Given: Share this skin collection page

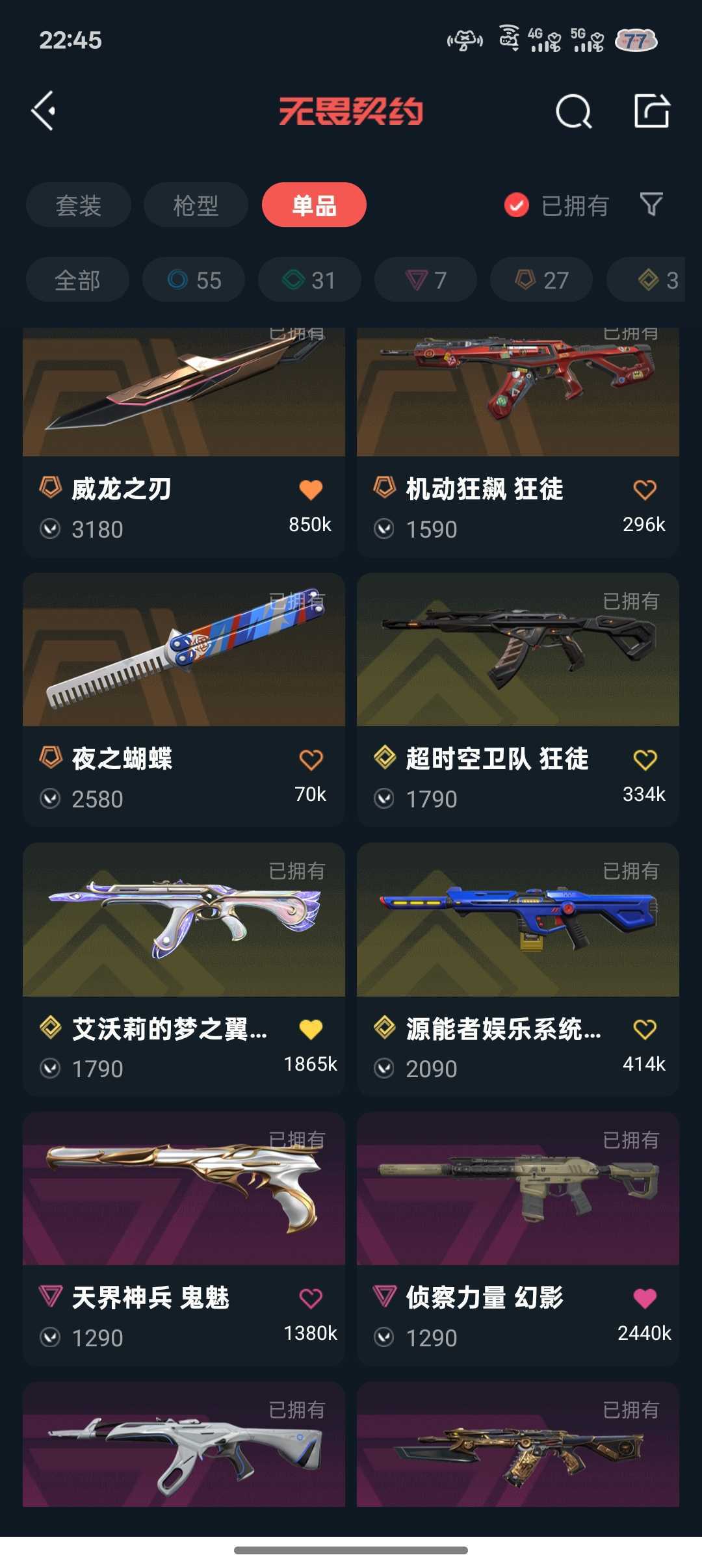Looking at the screenshot, I should pyautogui.click(x=651, y=111).
